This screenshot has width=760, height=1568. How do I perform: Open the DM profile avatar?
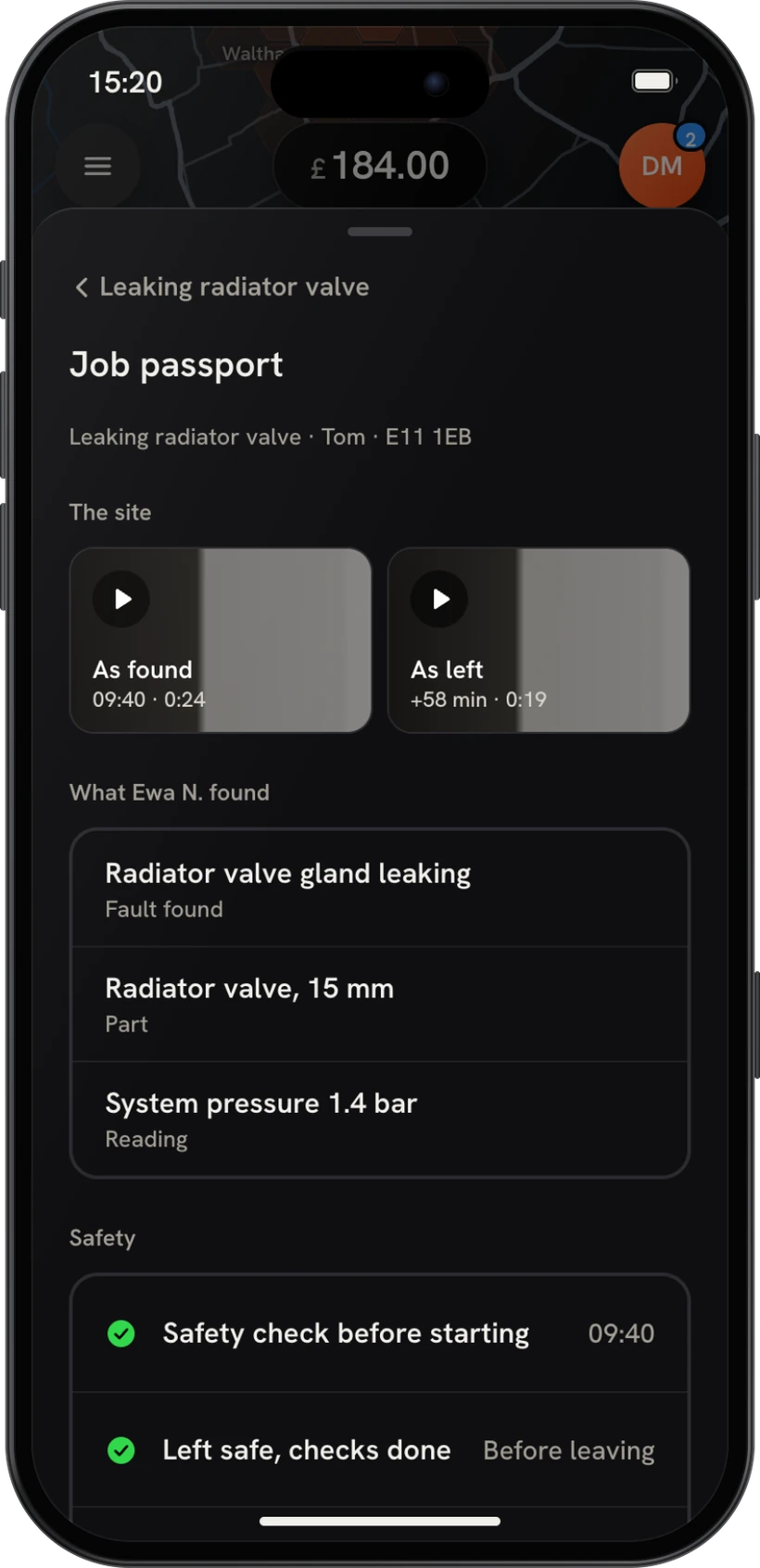662,166
